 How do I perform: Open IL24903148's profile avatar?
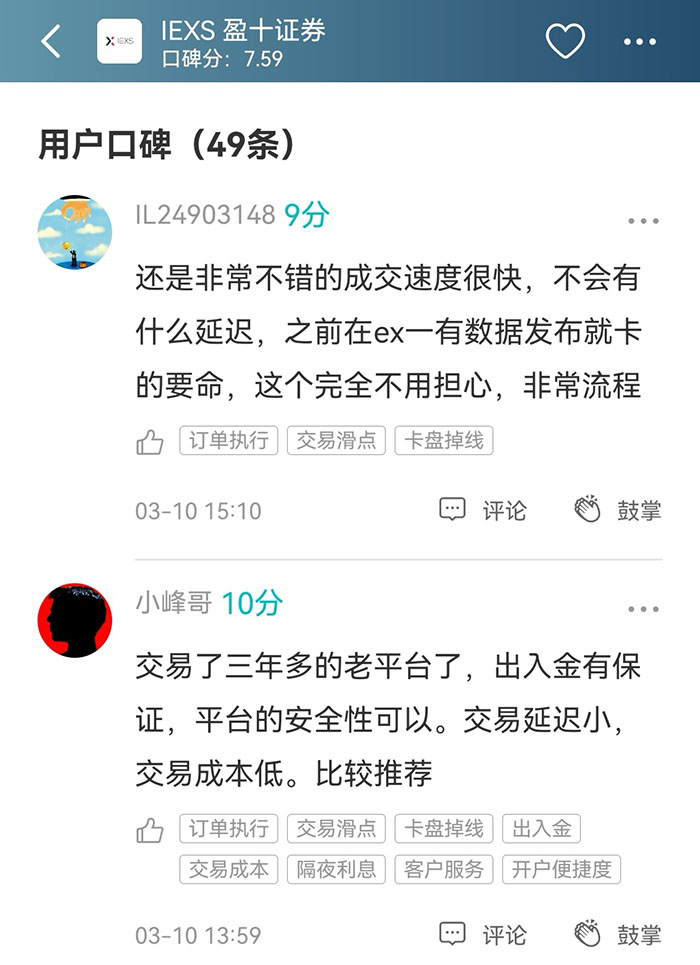click(75, 232)
